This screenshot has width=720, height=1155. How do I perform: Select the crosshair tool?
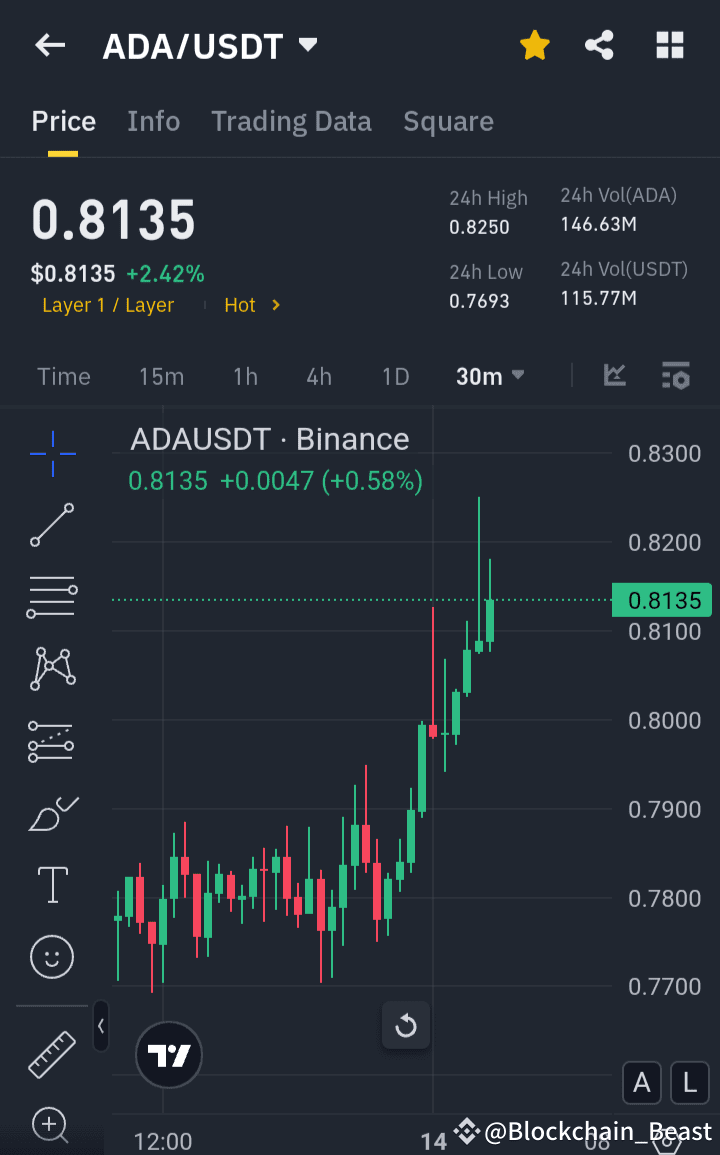point(52,455)
